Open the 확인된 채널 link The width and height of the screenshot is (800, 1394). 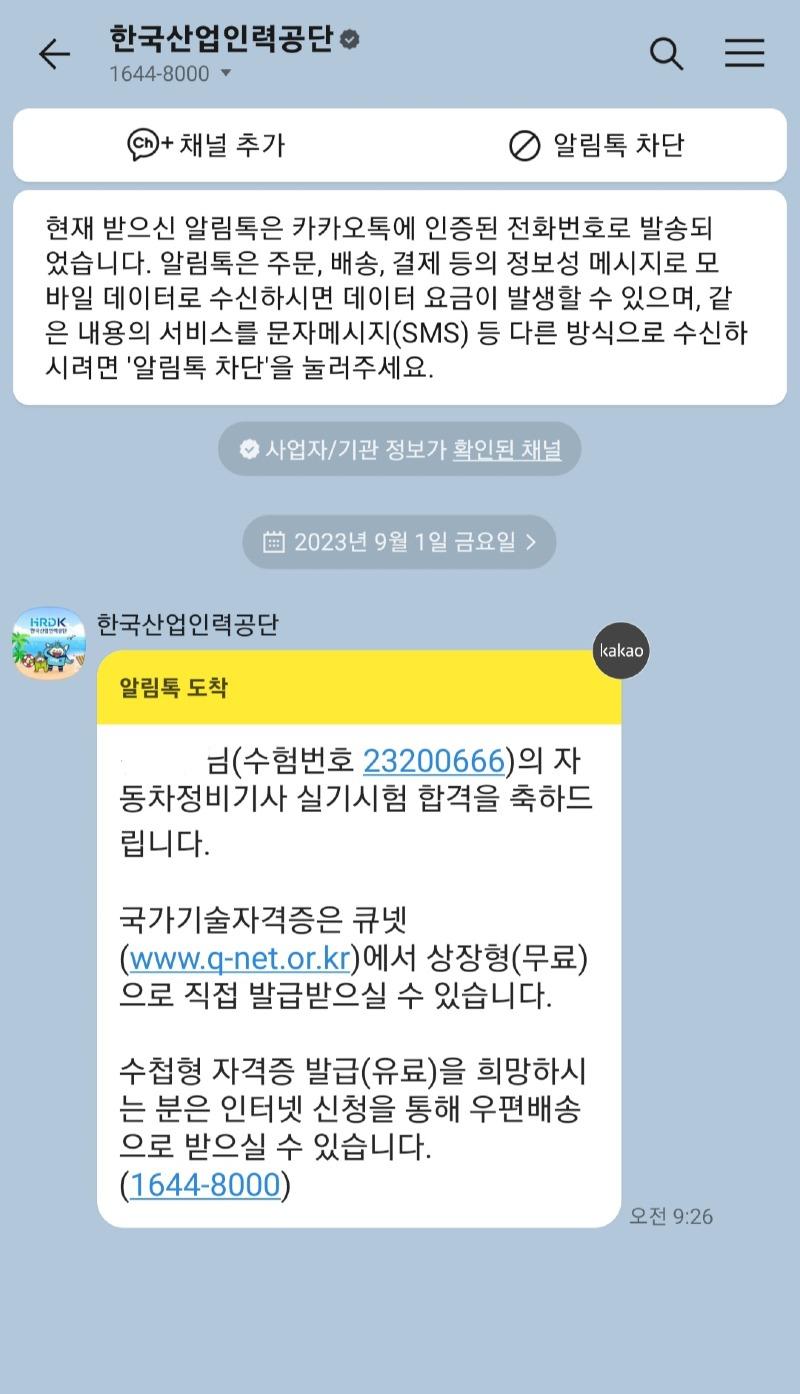click(507, 450)
